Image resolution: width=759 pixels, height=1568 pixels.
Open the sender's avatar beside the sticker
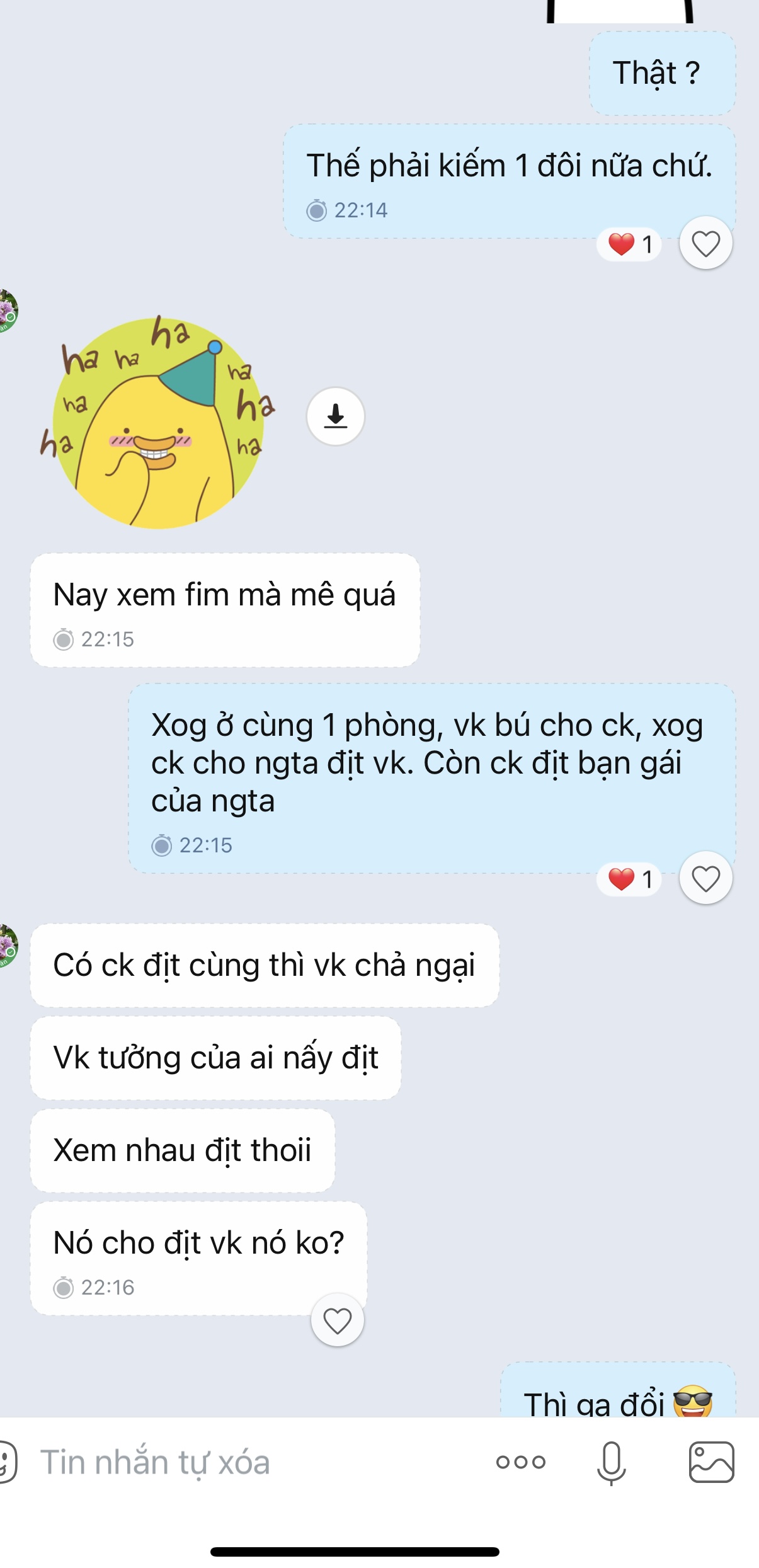(6, 310)
